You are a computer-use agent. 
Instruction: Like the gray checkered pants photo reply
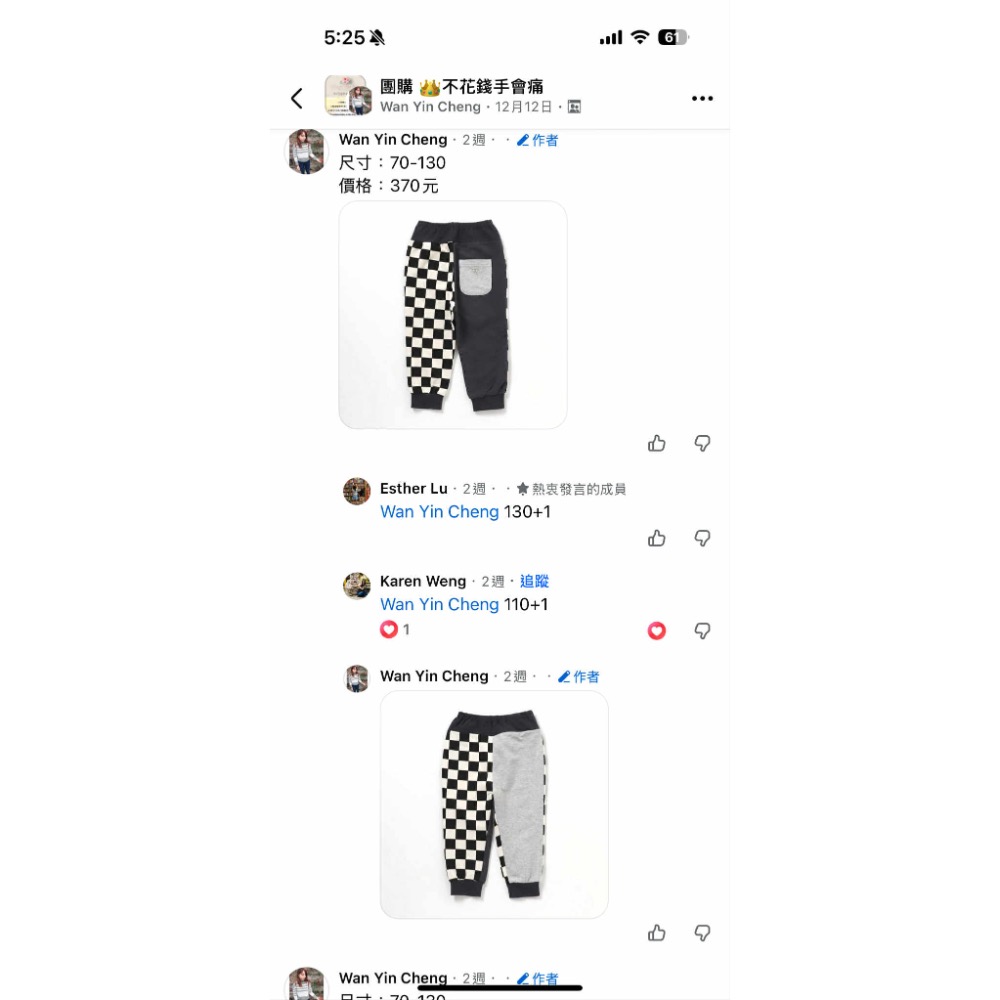pyautogui.click(x=657, y=933)
